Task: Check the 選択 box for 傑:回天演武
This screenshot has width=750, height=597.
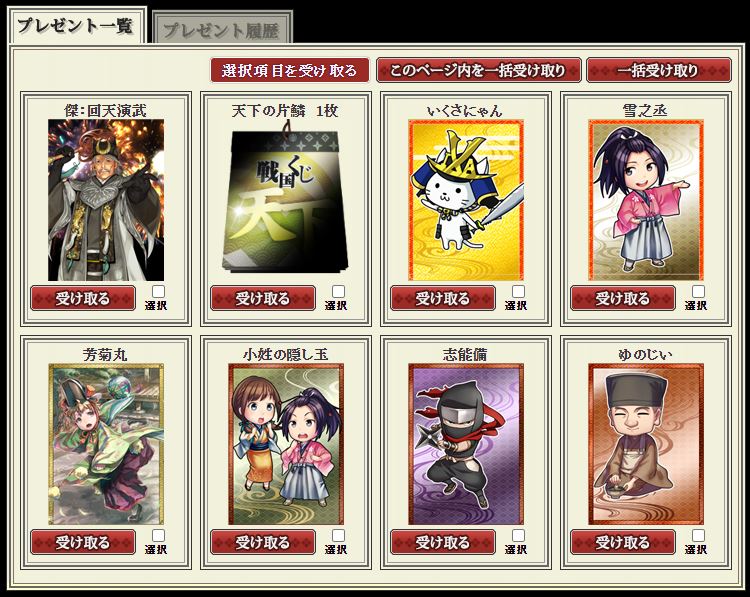Action: tap(158, 291)
